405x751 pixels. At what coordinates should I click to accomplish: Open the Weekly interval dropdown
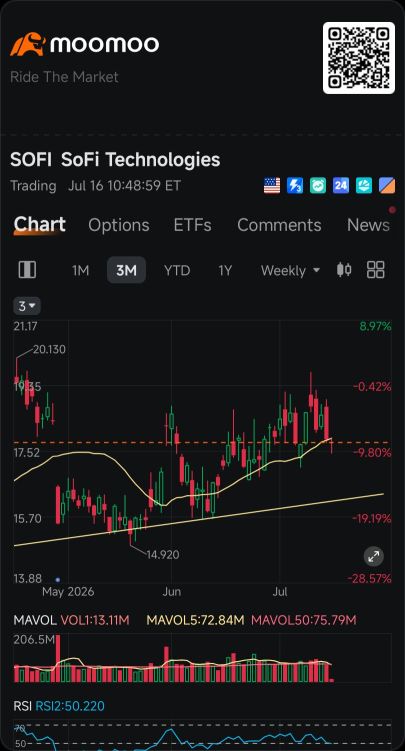click(x=291, y=271)
